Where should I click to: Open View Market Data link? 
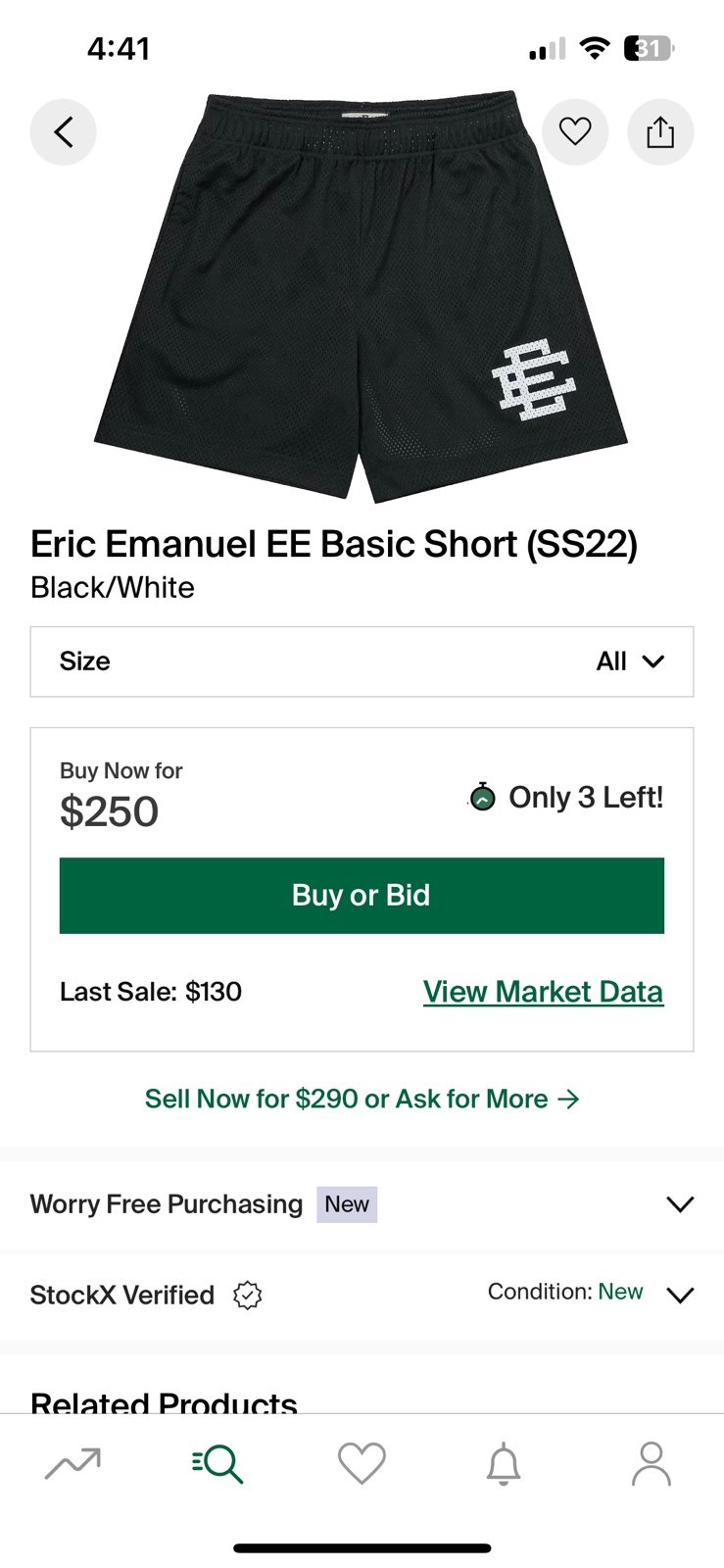(543, 992)
